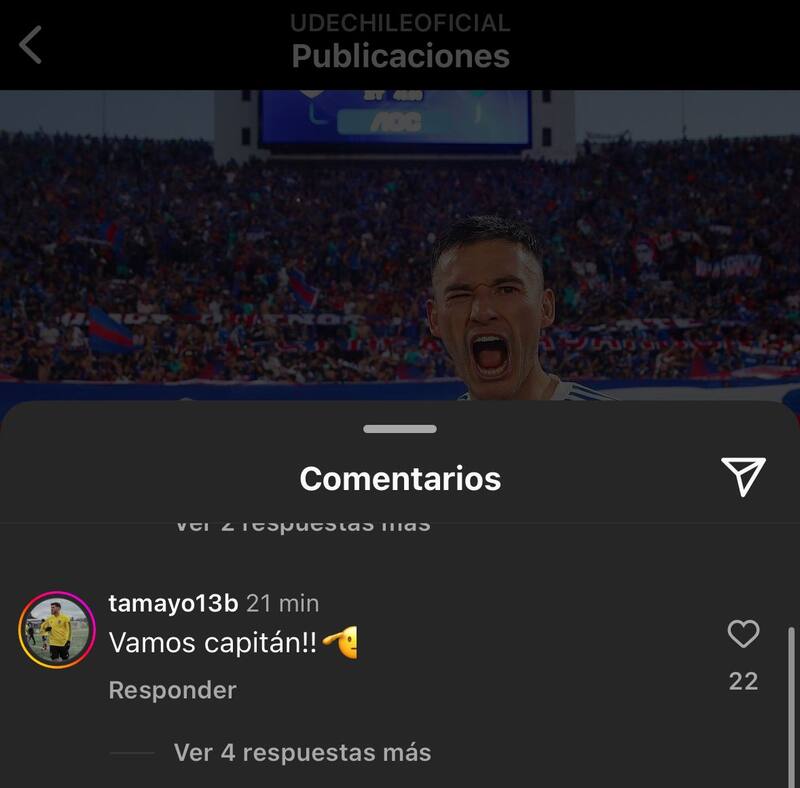Open the tamayo13b username
This screenshot has height=788, width=800.
(x=172, y=603)
